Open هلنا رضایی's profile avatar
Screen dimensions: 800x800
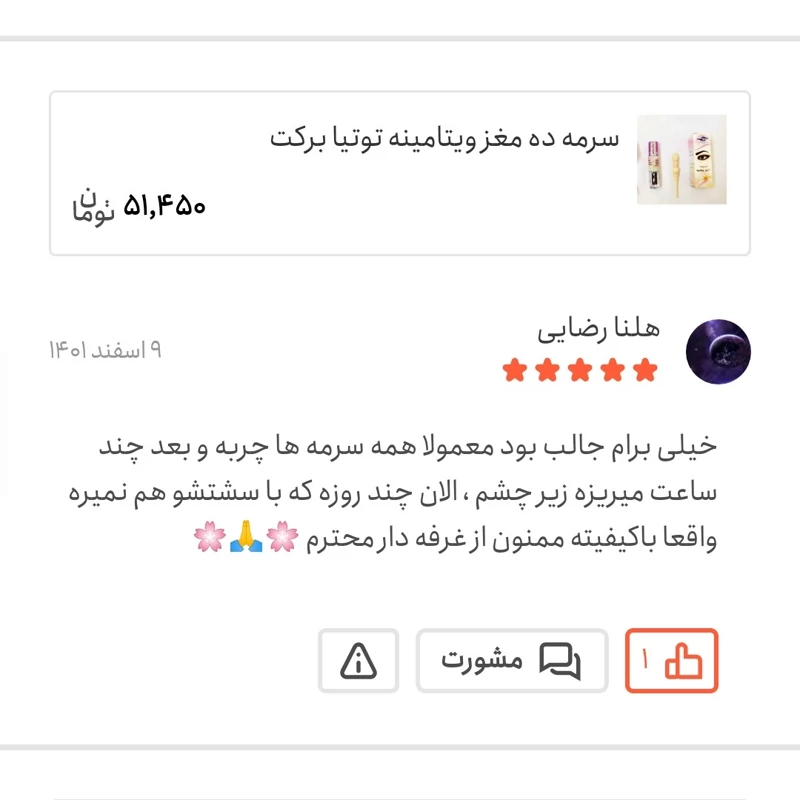(718, 352)
